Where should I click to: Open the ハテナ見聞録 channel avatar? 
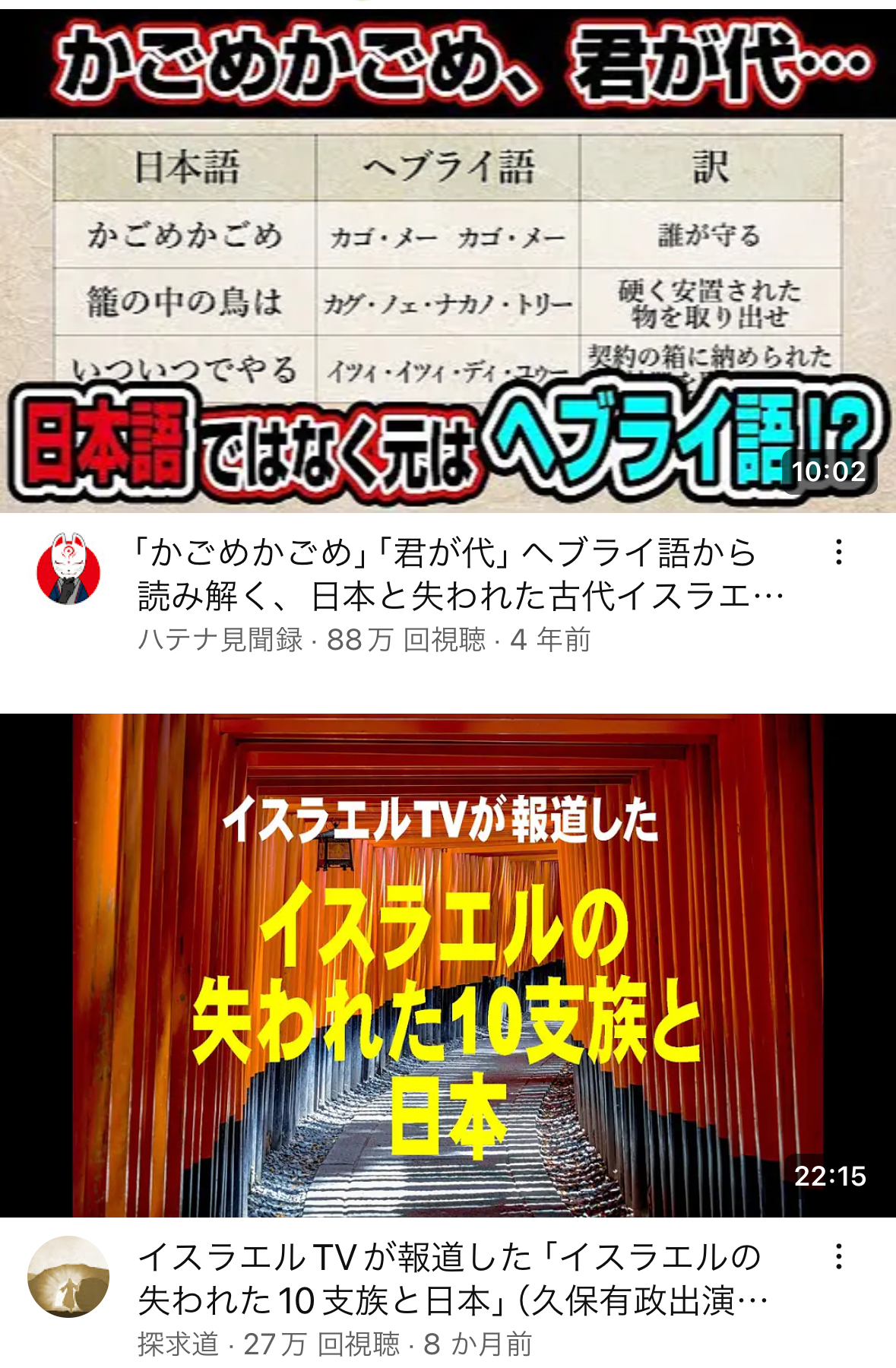[68, 569]
